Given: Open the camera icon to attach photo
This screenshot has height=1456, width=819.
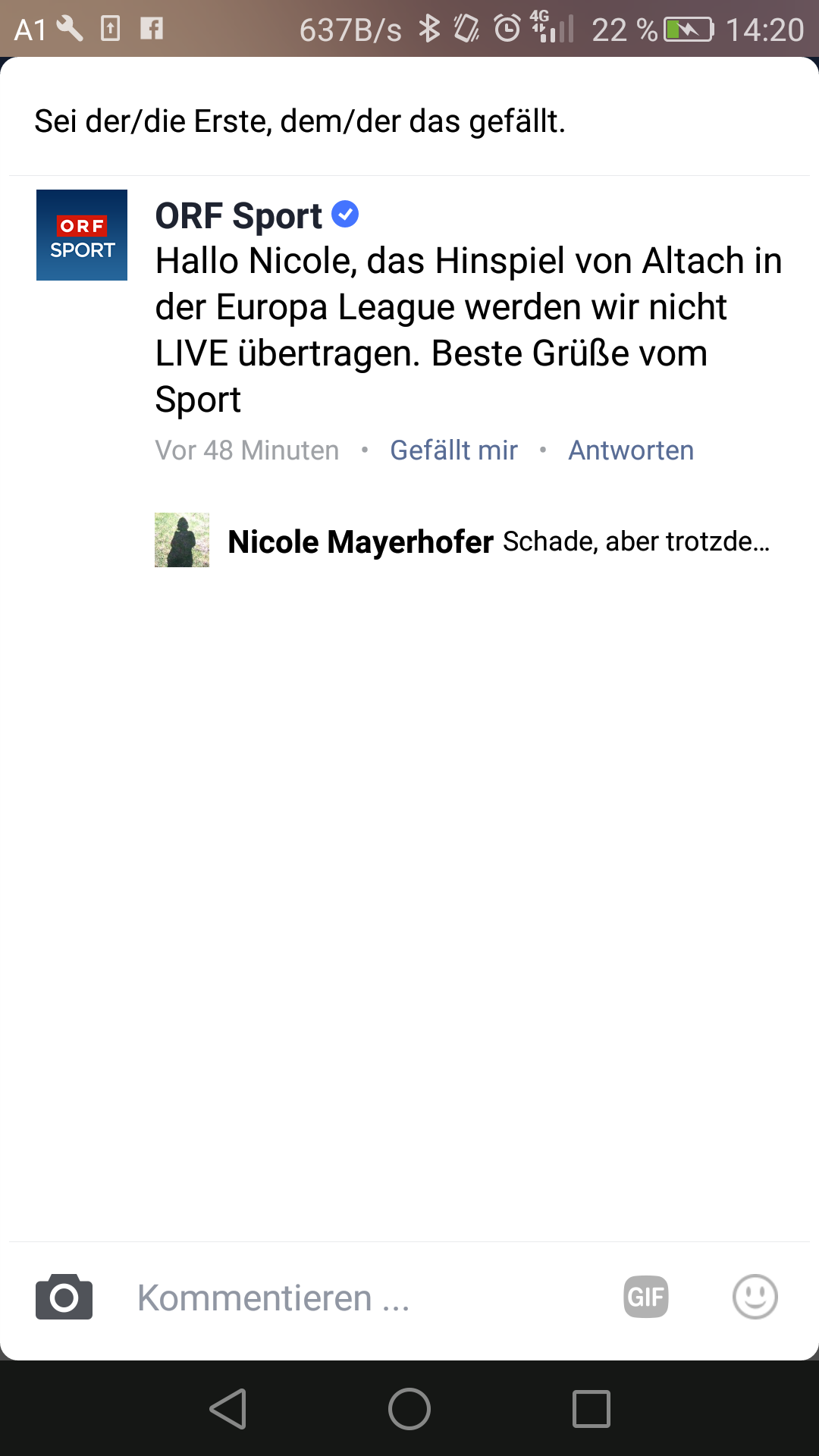Looking at the screenshot, I should coord(64,1297).
